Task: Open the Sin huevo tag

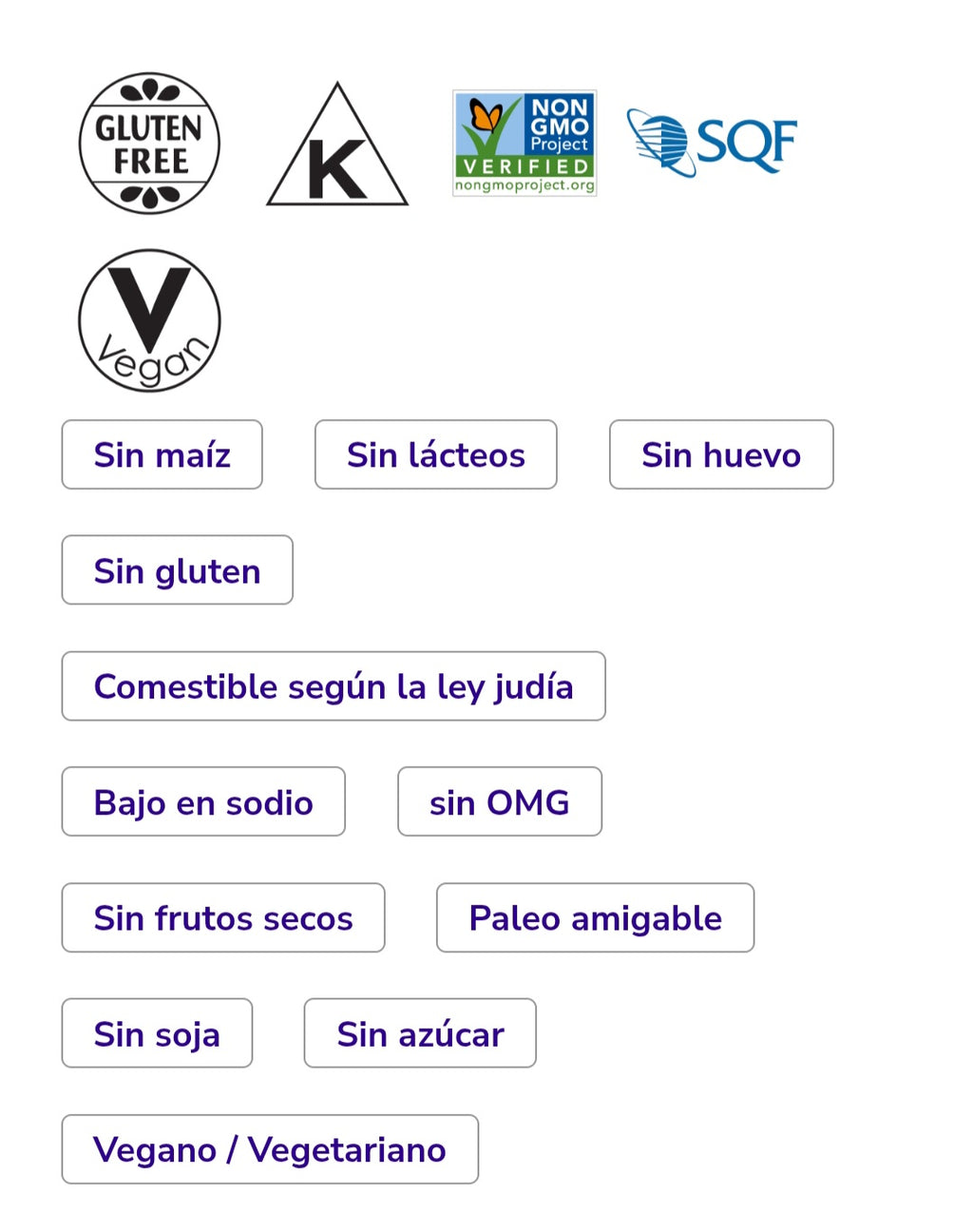Action: pyautogui.click(x=720, y=455)
